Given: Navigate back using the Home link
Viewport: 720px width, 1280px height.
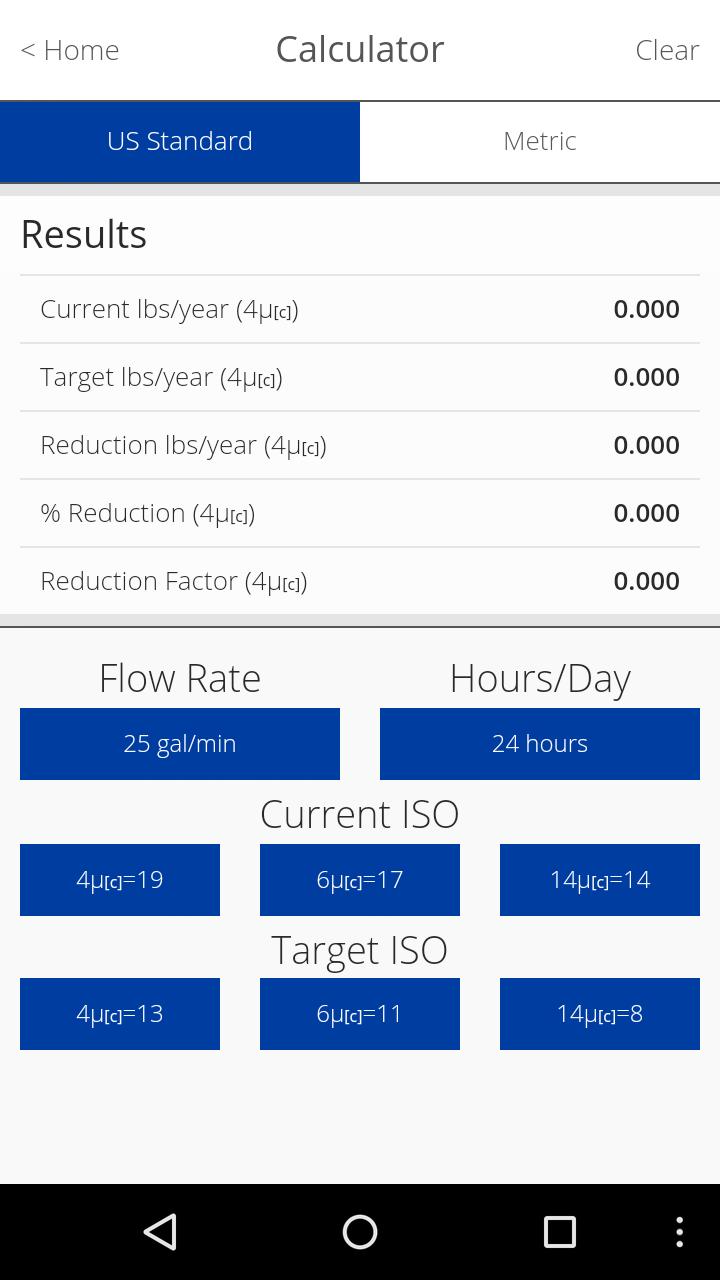Looking at the screenshot, I should click(70, 50).
